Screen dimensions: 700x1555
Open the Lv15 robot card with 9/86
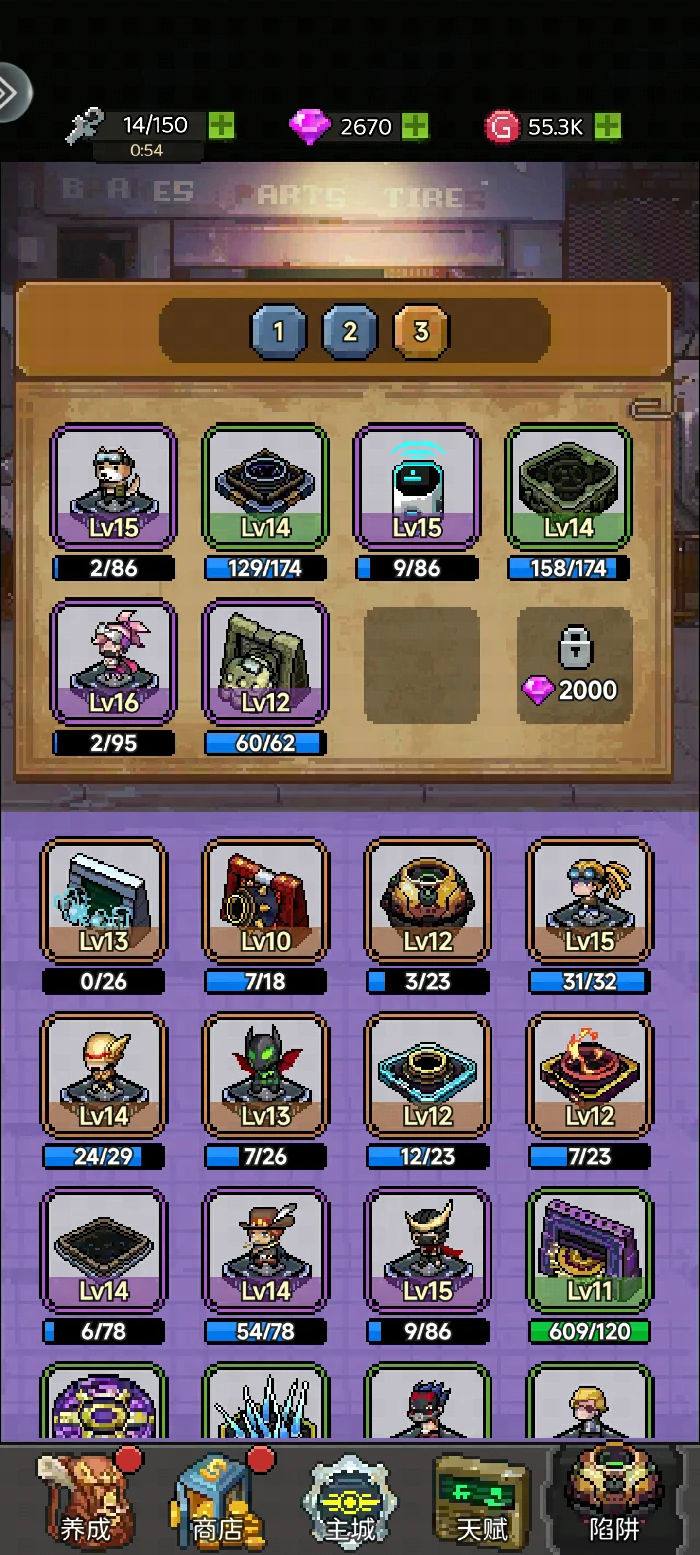tap(417, 487)
